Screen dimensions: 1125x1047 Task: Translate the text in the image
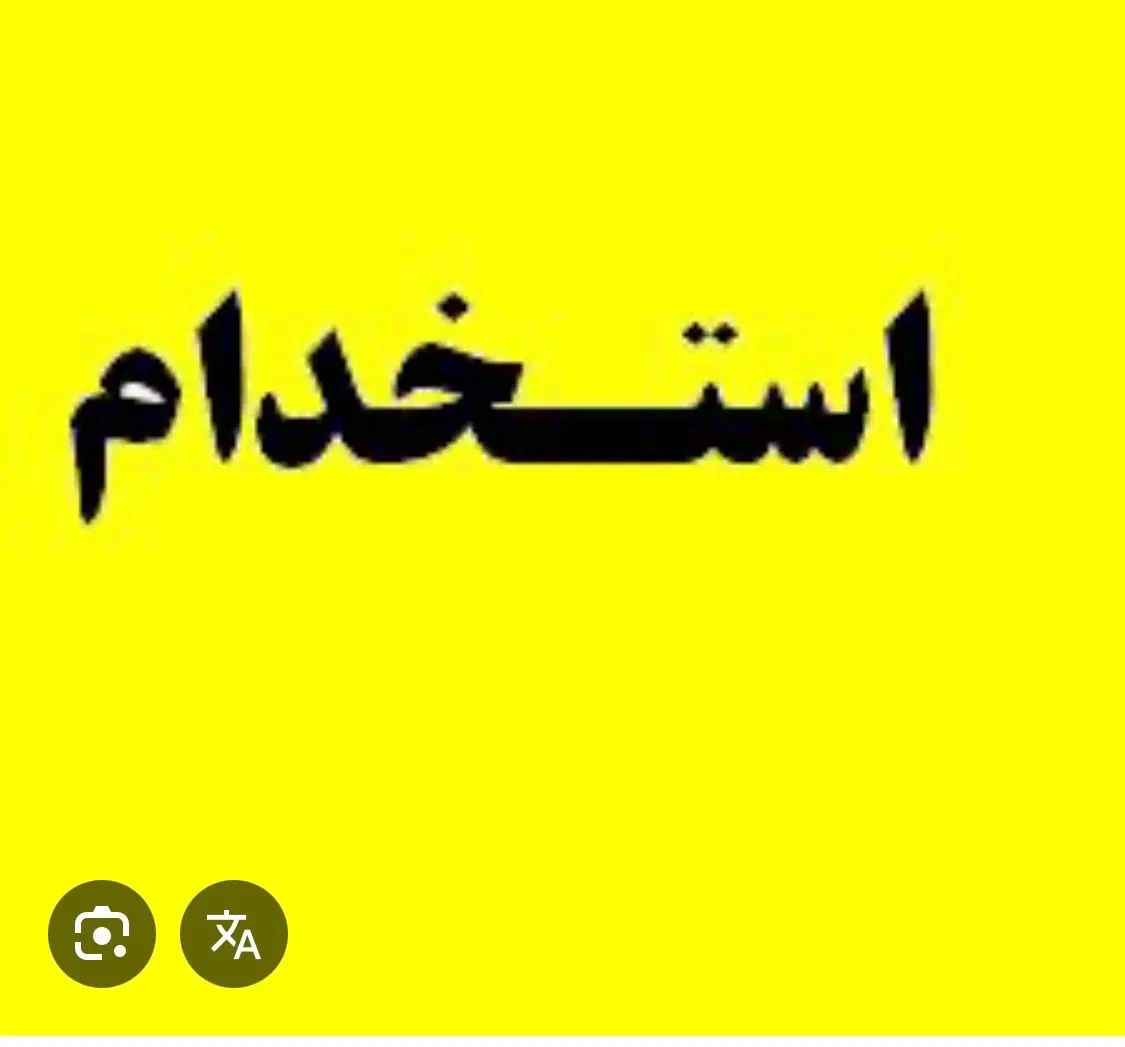click(x=234, y=933)
